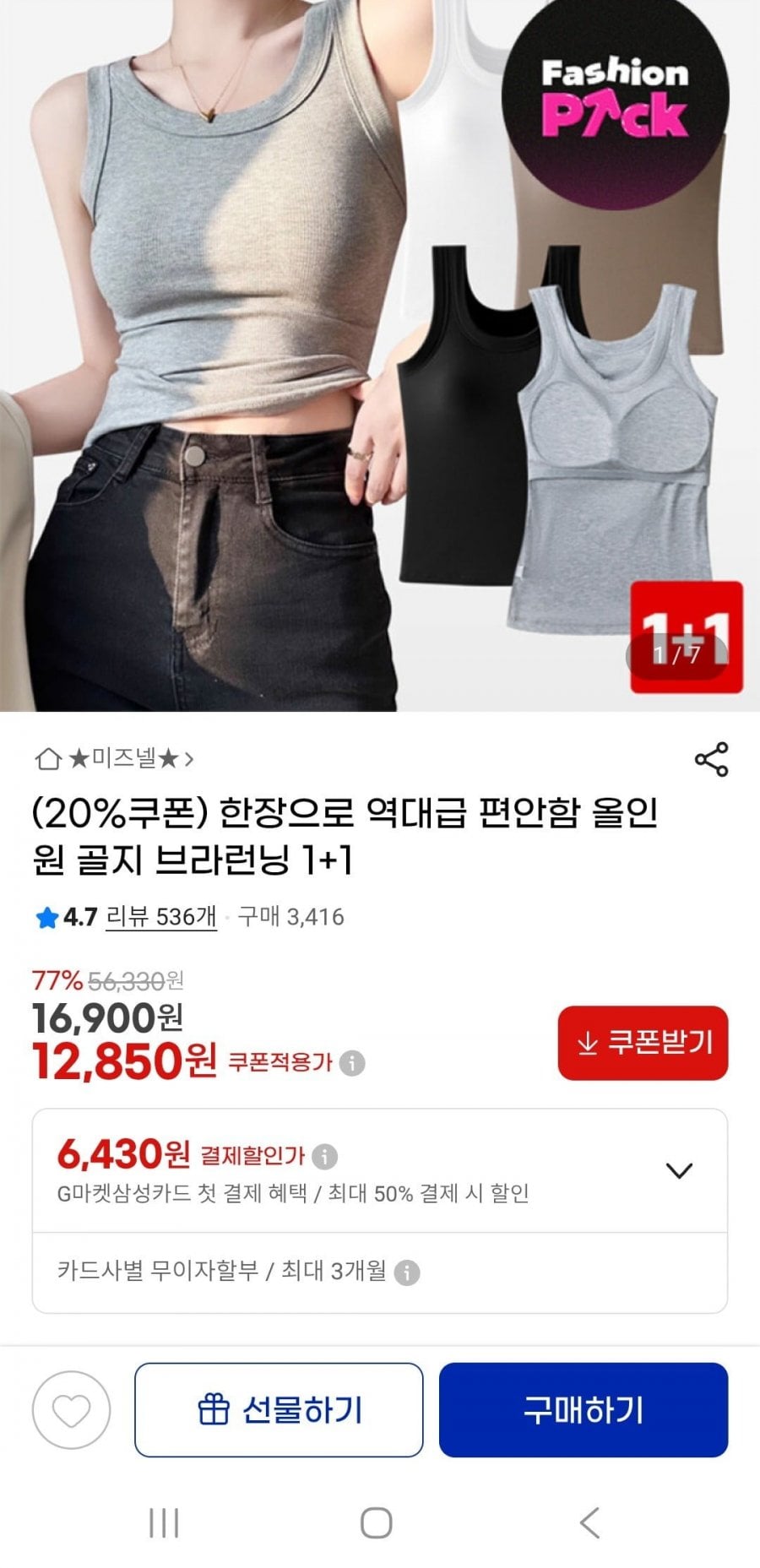Tap the 쿠폰받기 coupon button
The image size is (760, 1568).
click(643, 1043)
